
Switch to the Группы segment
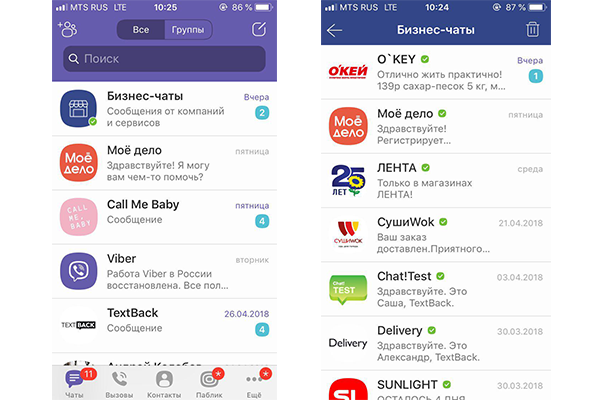pos(187,30)
